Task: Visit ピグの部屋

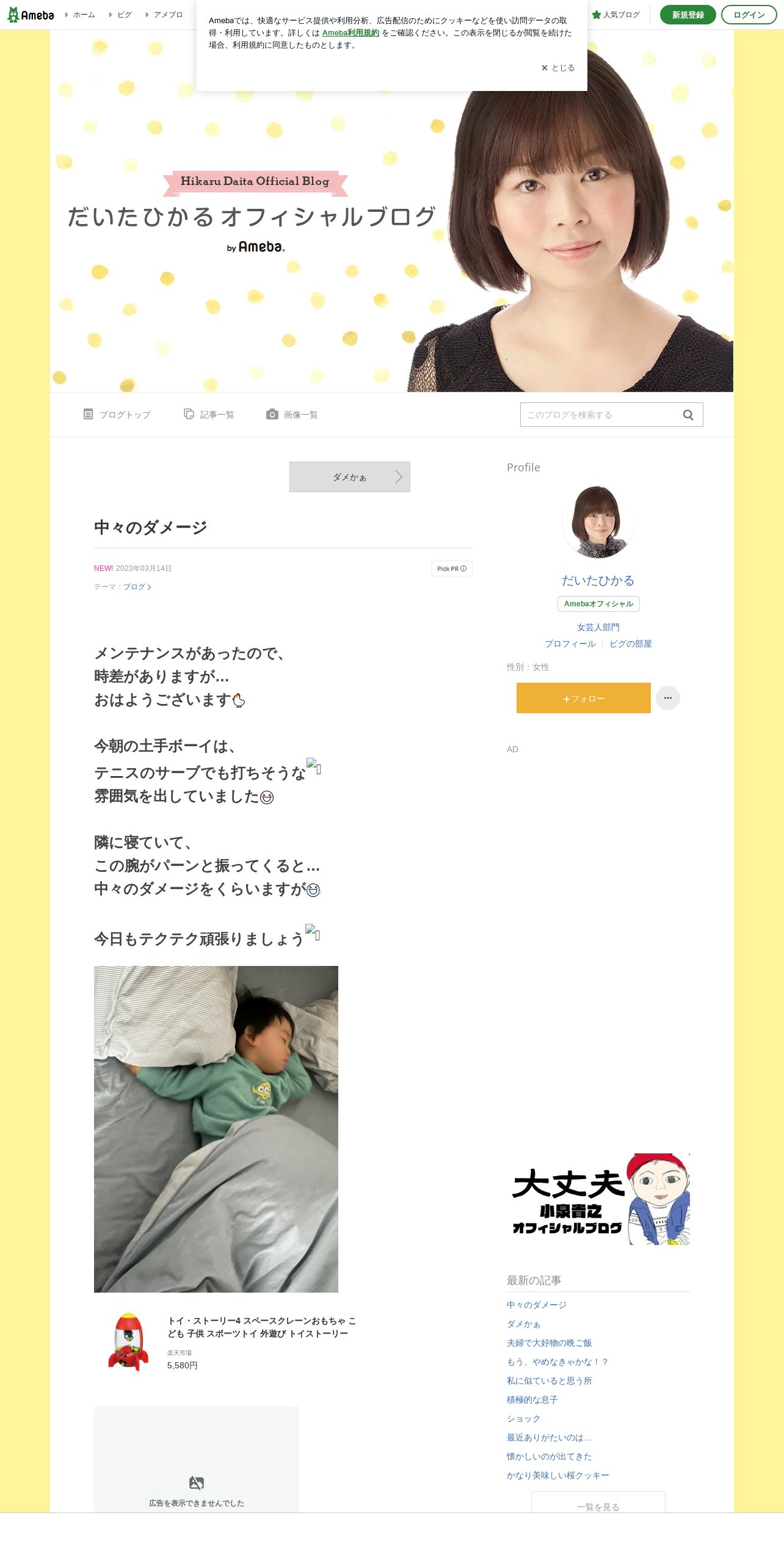Action: 631,644
